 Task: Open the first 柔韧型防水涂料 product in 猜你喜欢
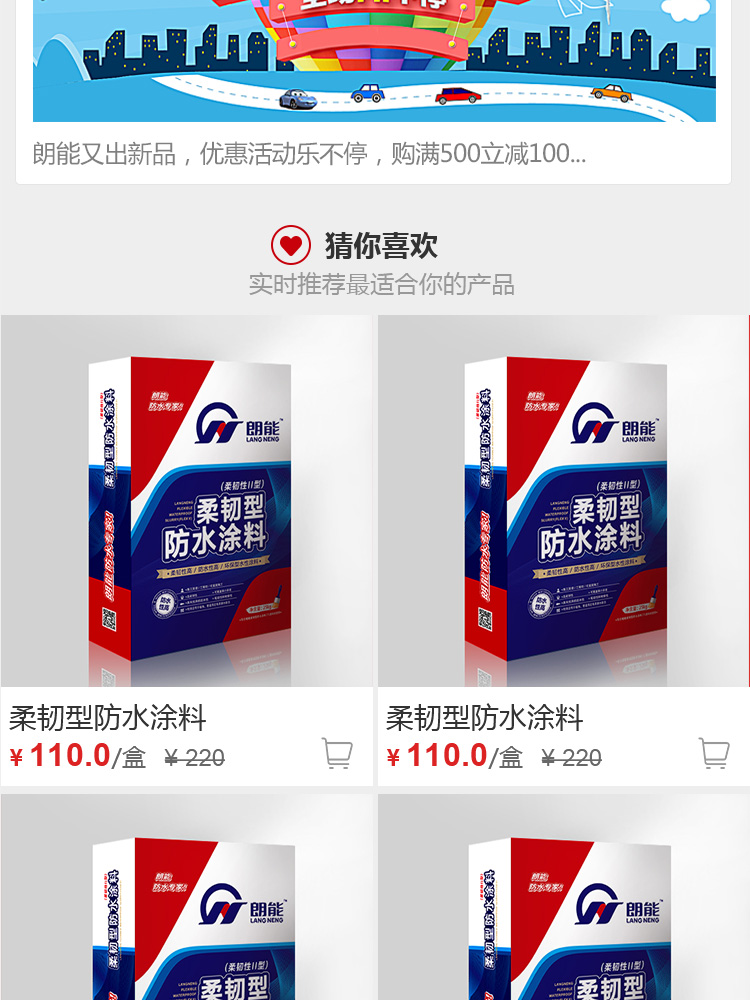click(186, 502)
